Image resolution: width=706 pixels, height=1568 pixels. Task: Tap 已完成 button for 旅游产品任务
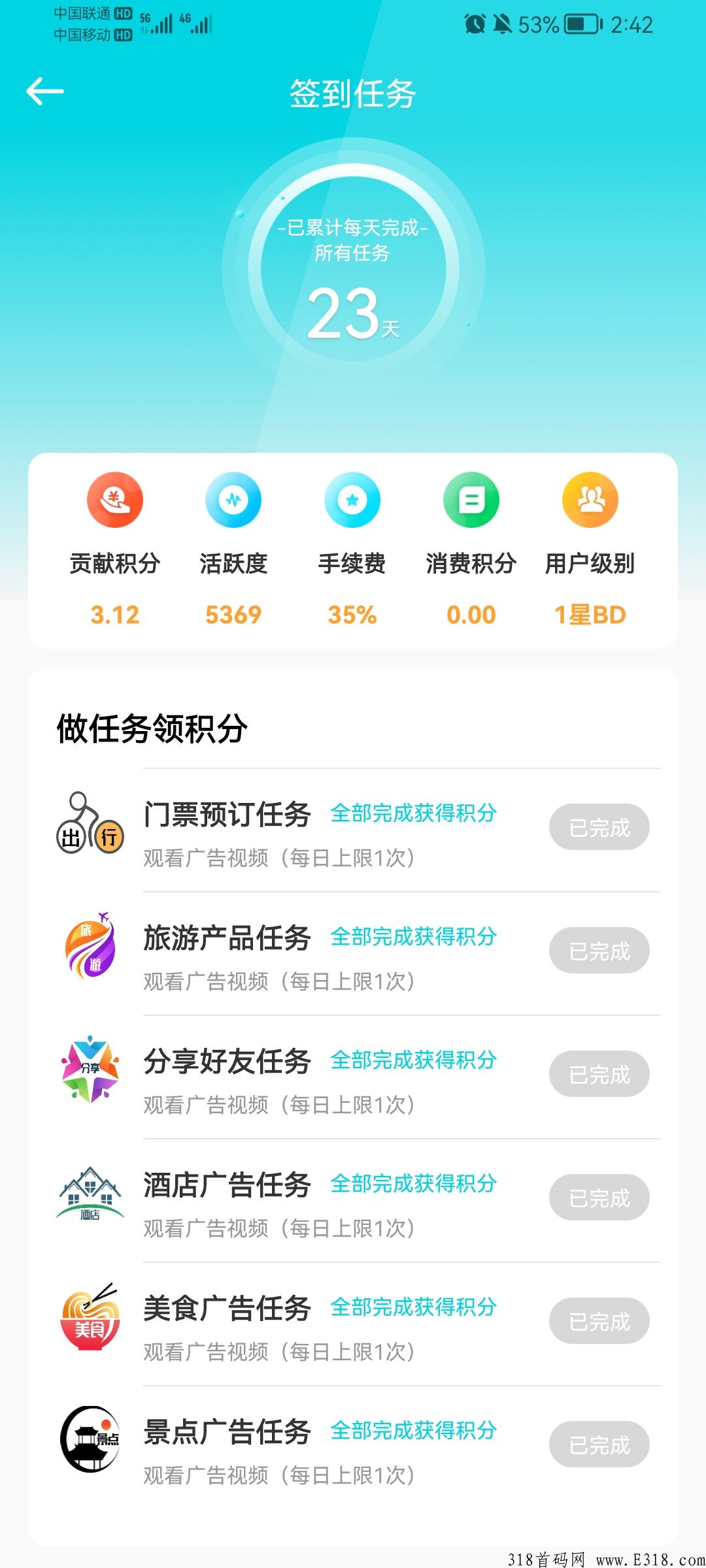coord(599,951)
